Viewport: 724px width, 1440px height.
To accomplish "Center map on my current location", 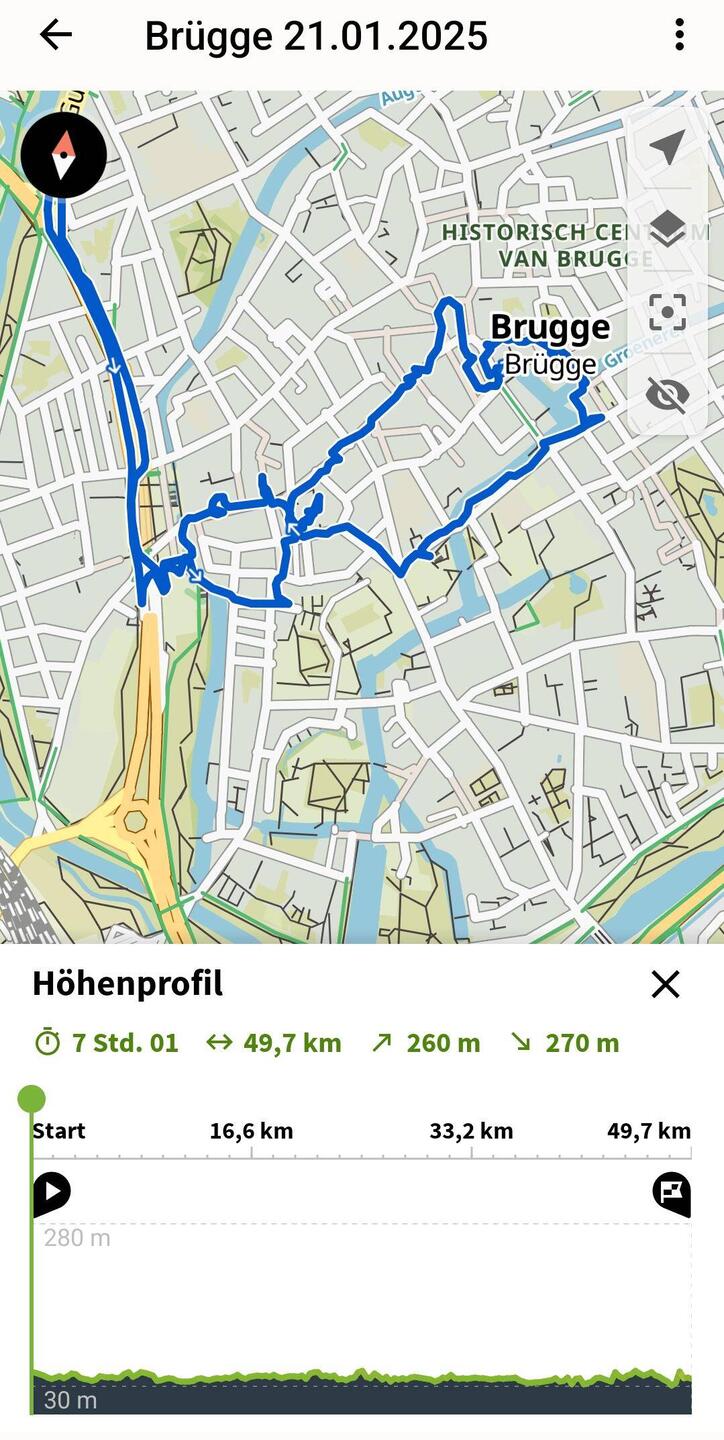I will tap(667, 148).
